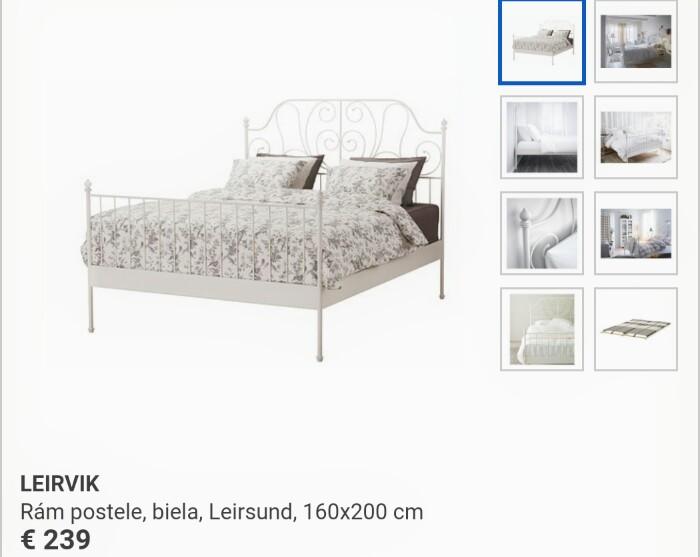Show the angled bed with white bedding thumbnail
Screen dimensions: 700x557
pos(635,137)
